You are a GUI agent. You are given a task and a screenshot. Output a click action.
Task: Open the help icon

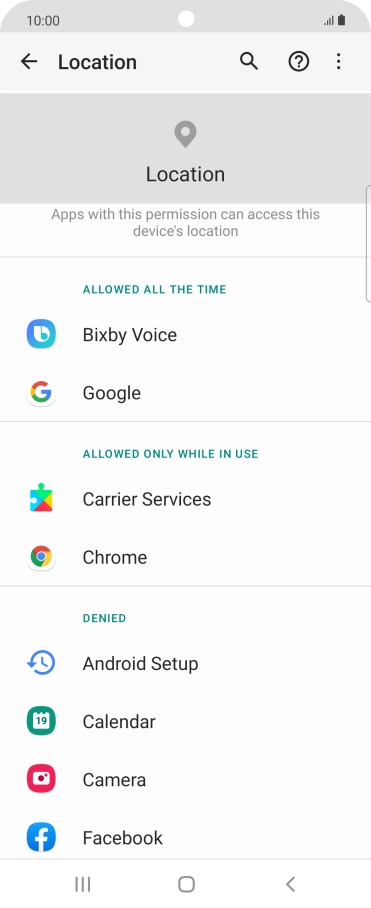point(299,61)
